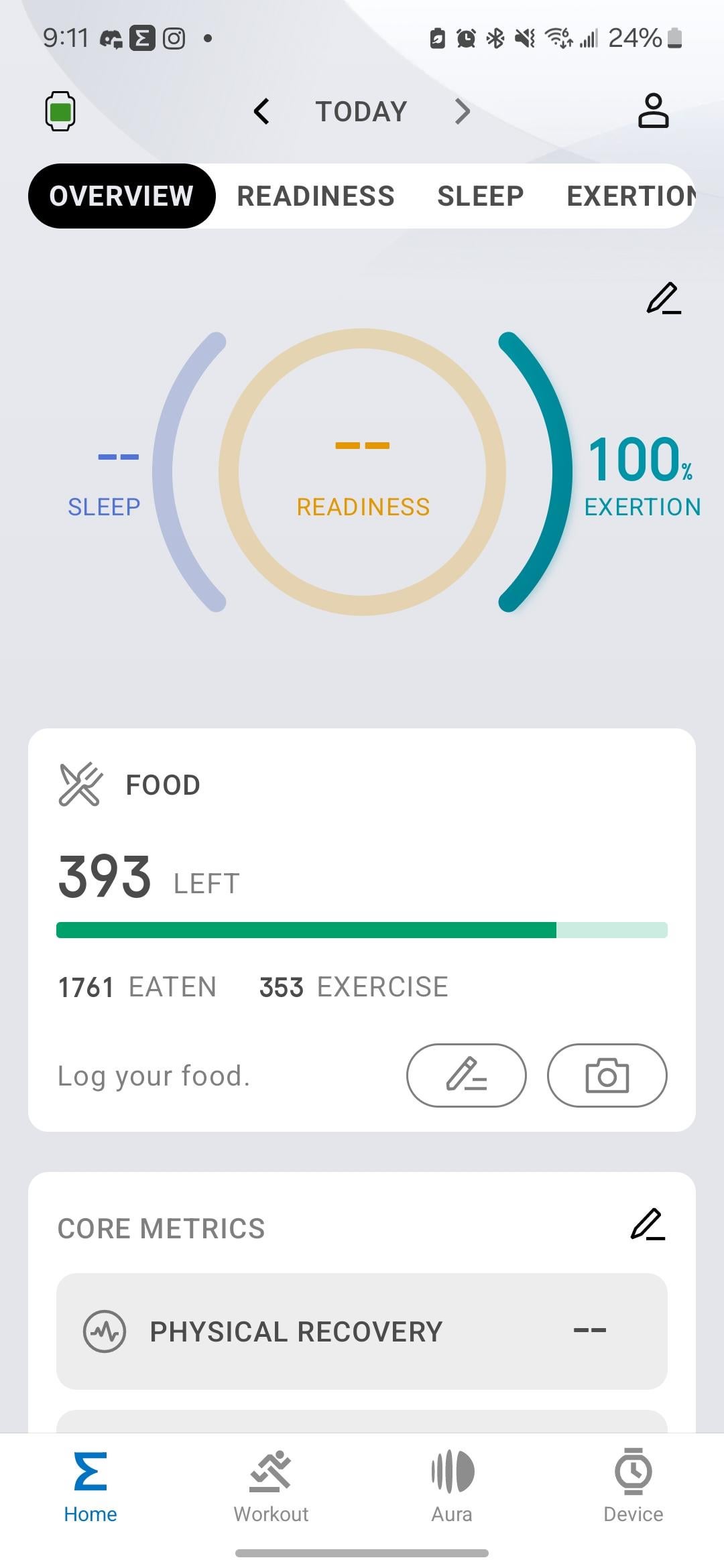The height and width of the screenshot is (1568, 724).
Task: Edit the overview rings layout
Action: point(664,299)
